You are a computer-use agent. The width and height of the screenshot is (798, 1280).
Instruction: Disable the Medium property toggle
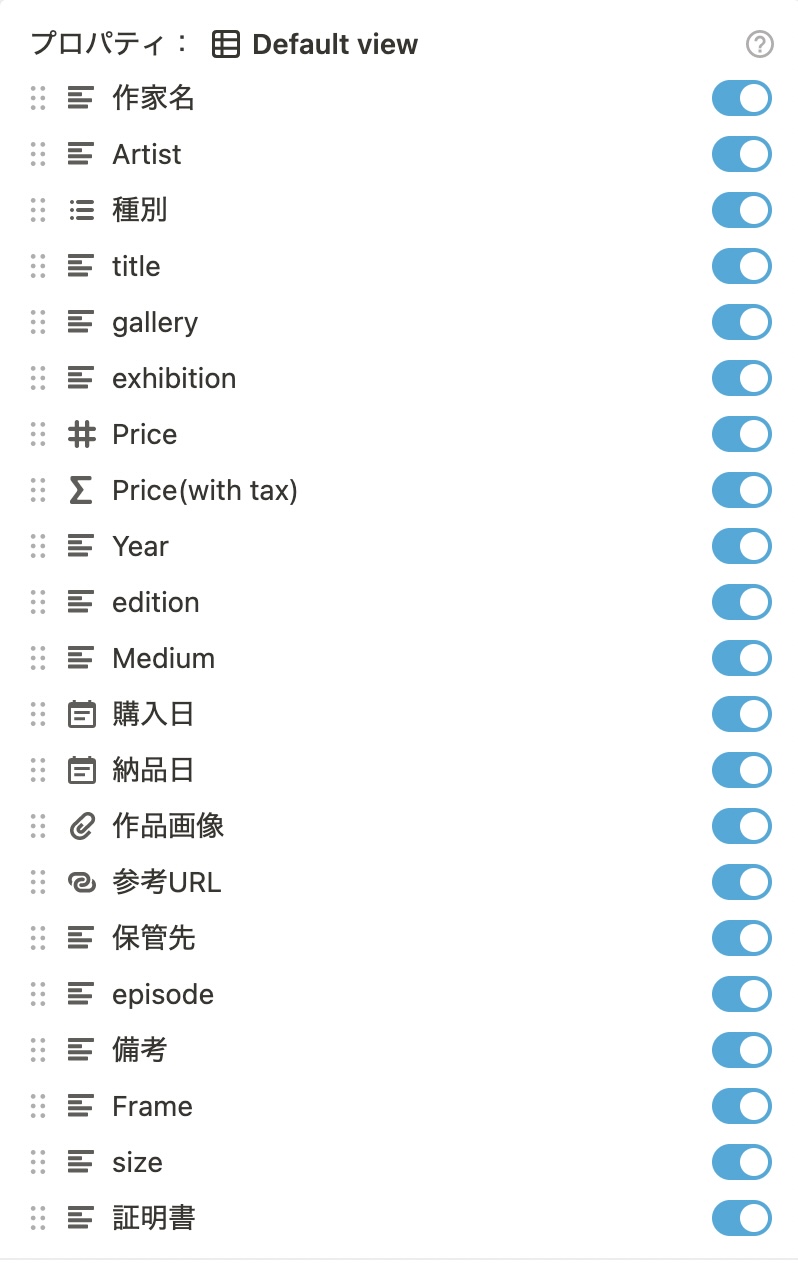click(x=742, y=658)
